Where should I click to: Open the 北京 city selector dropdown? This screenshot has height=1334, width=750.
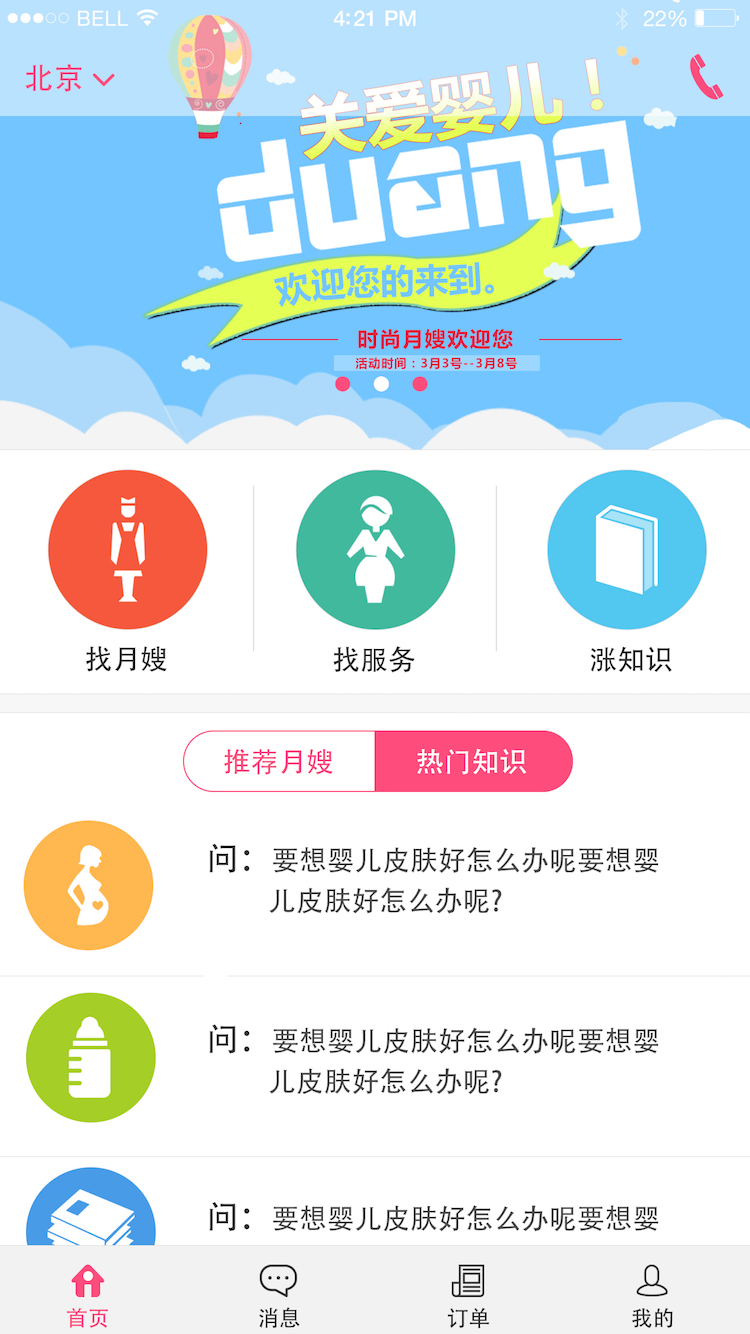pyautogui.click(x=70, y=78)
